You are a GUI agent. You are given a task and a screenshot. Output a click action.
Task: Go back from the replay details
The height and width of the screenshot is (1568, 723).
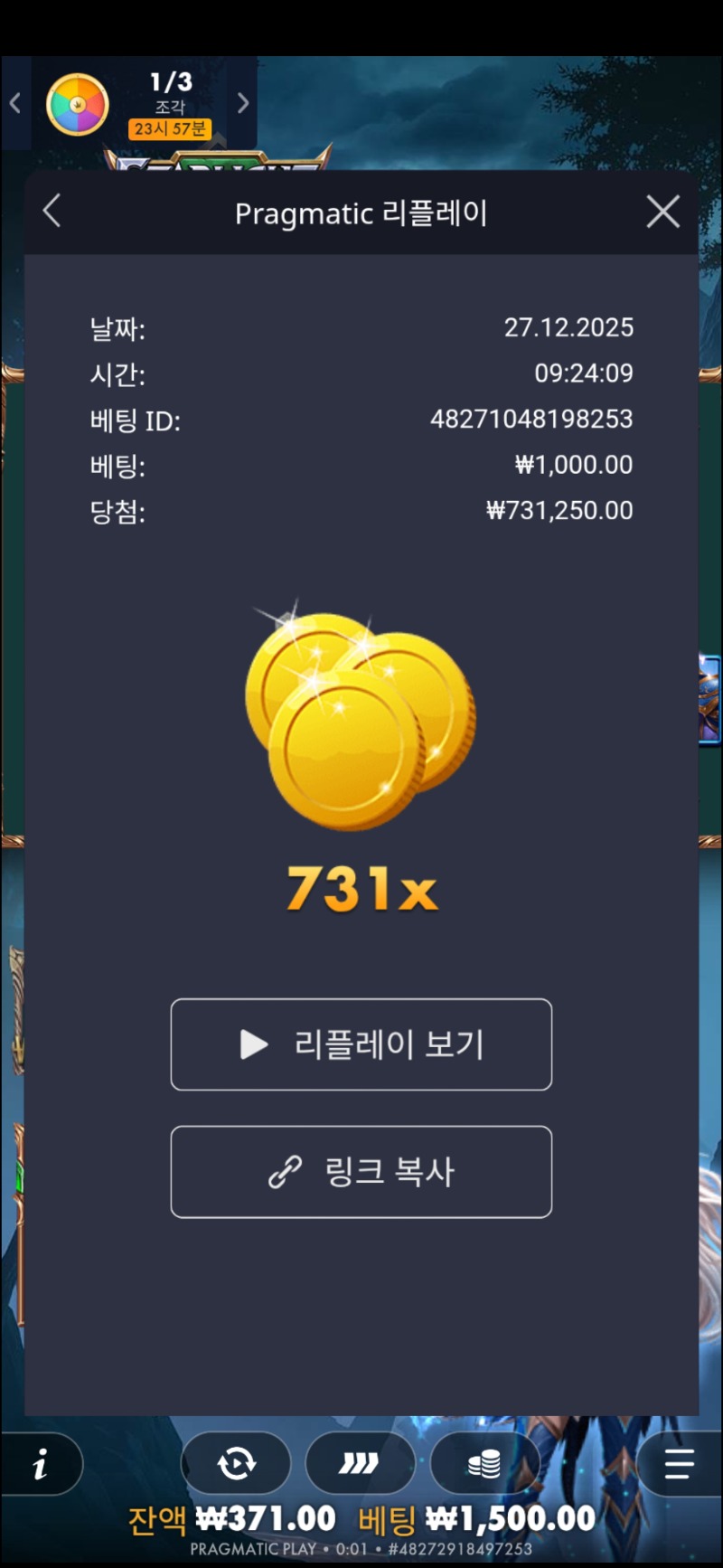(52, 212)
